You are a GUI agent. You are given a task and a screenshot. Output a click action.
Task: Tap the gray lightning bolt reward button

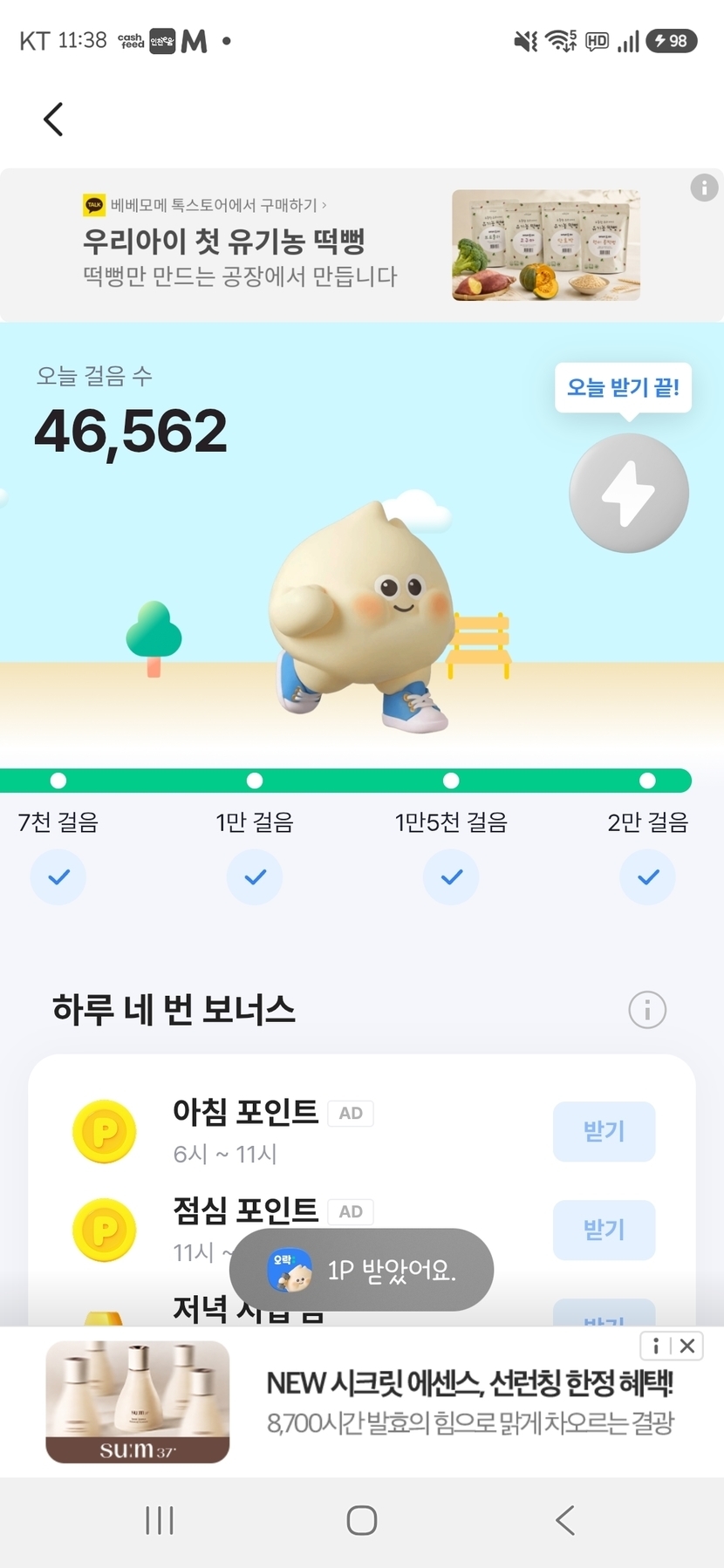629,493
